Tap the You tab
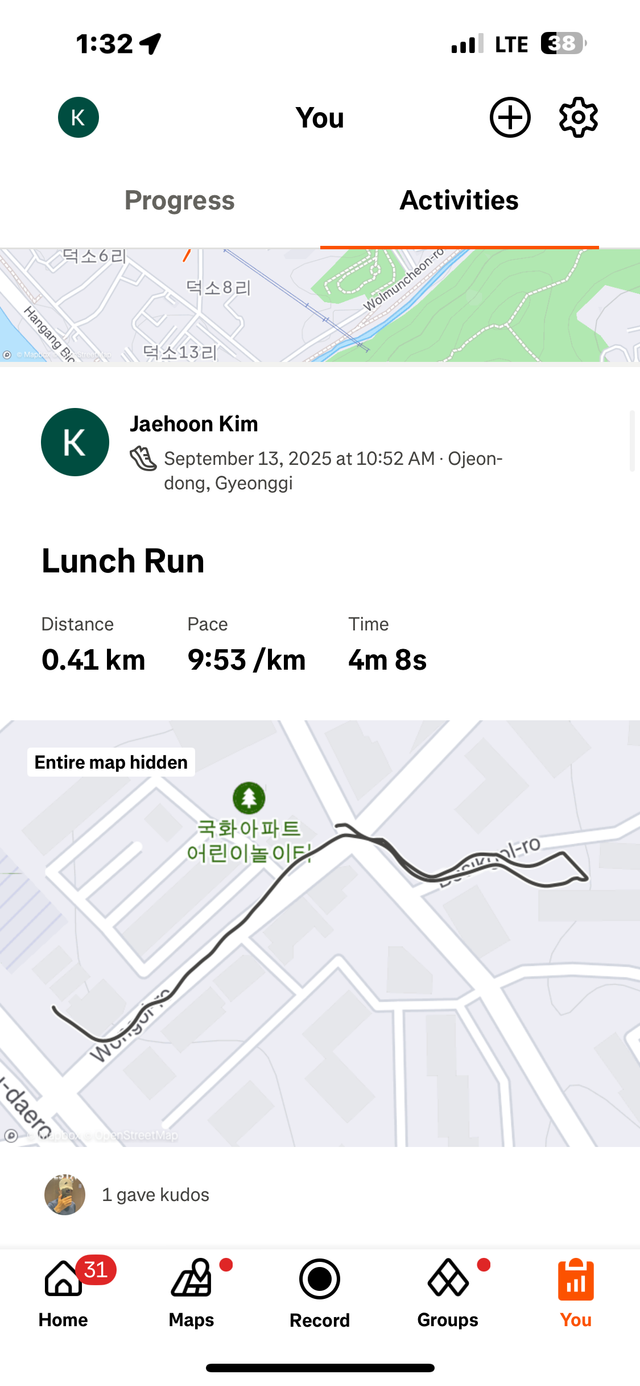This screenshot has height=1386, width=640. (575, 1293)
